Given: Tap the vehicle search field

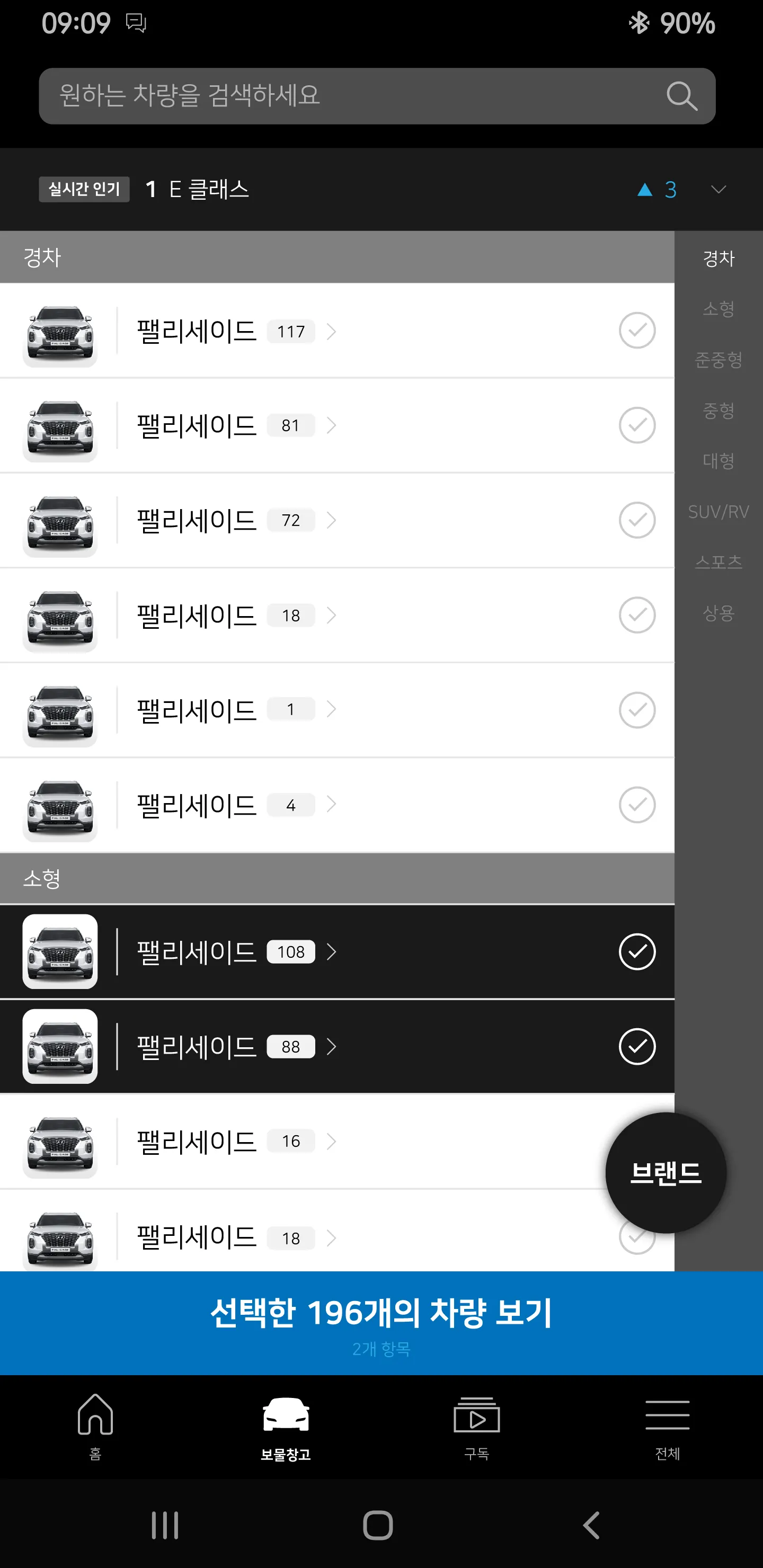Looking at the screenshot, I should point(353,95).
